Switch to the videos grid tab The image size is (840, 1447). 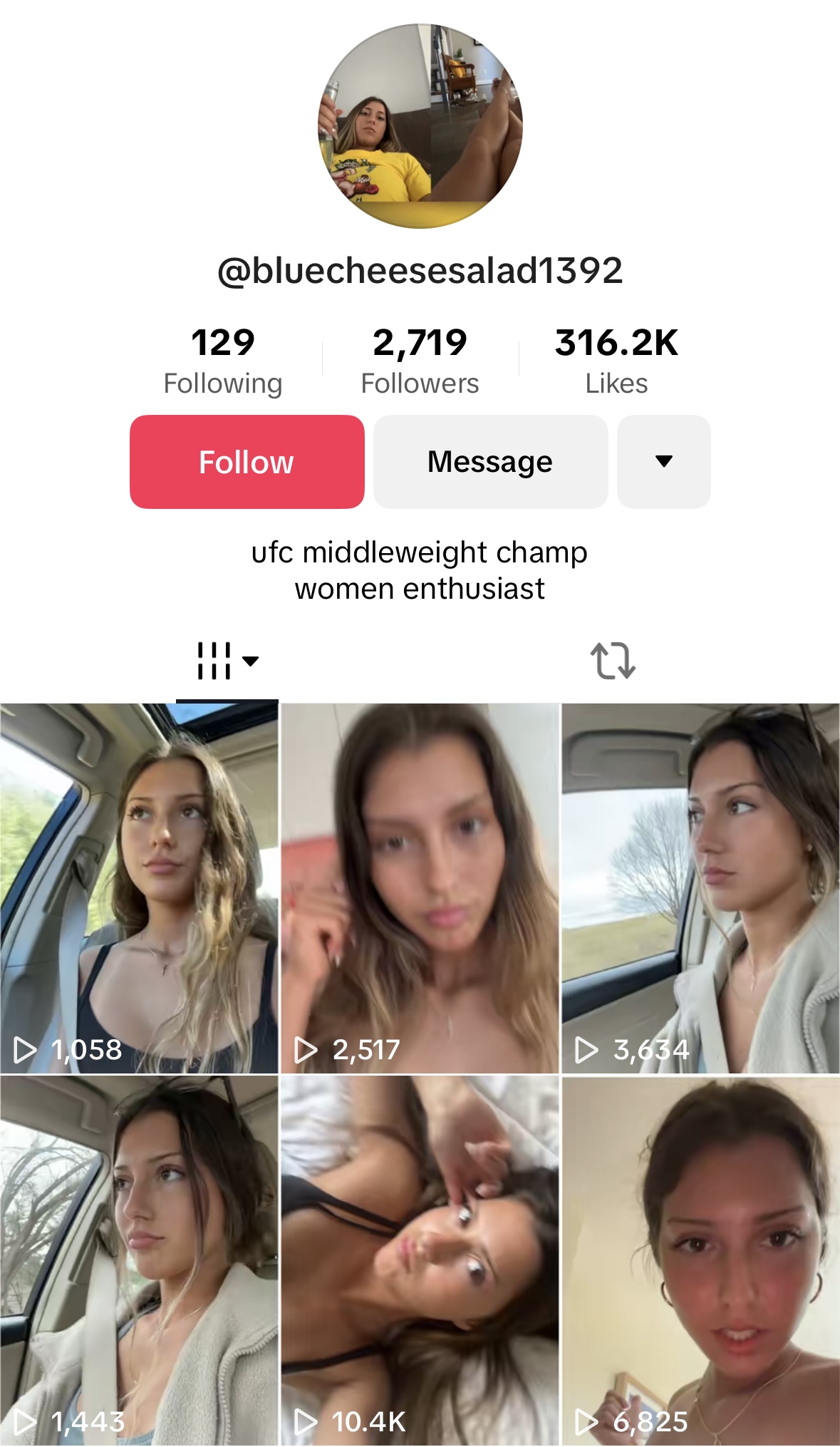point(227,661)
